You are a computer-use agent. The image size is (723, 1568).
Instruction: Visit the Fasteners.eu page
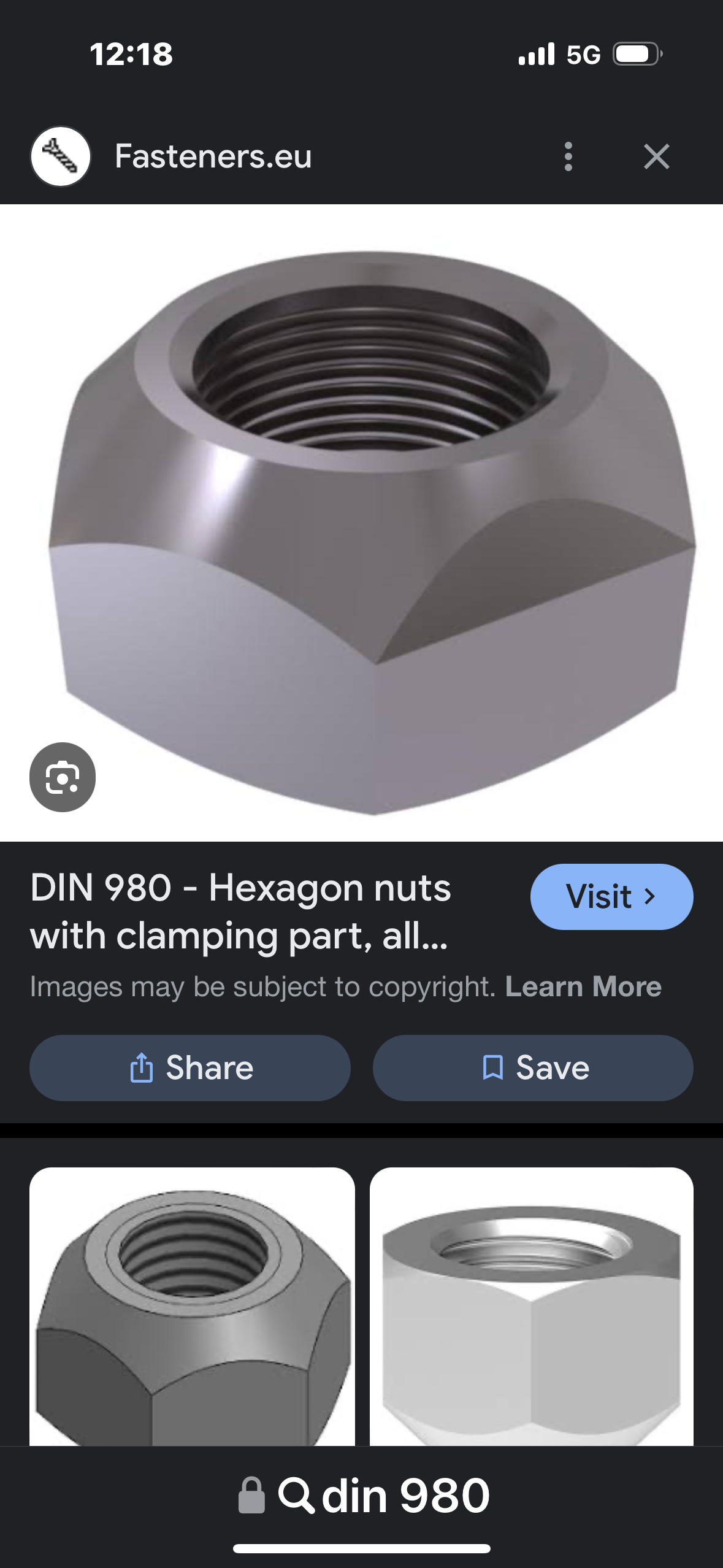pyautogui.click(x=611, y=896)
